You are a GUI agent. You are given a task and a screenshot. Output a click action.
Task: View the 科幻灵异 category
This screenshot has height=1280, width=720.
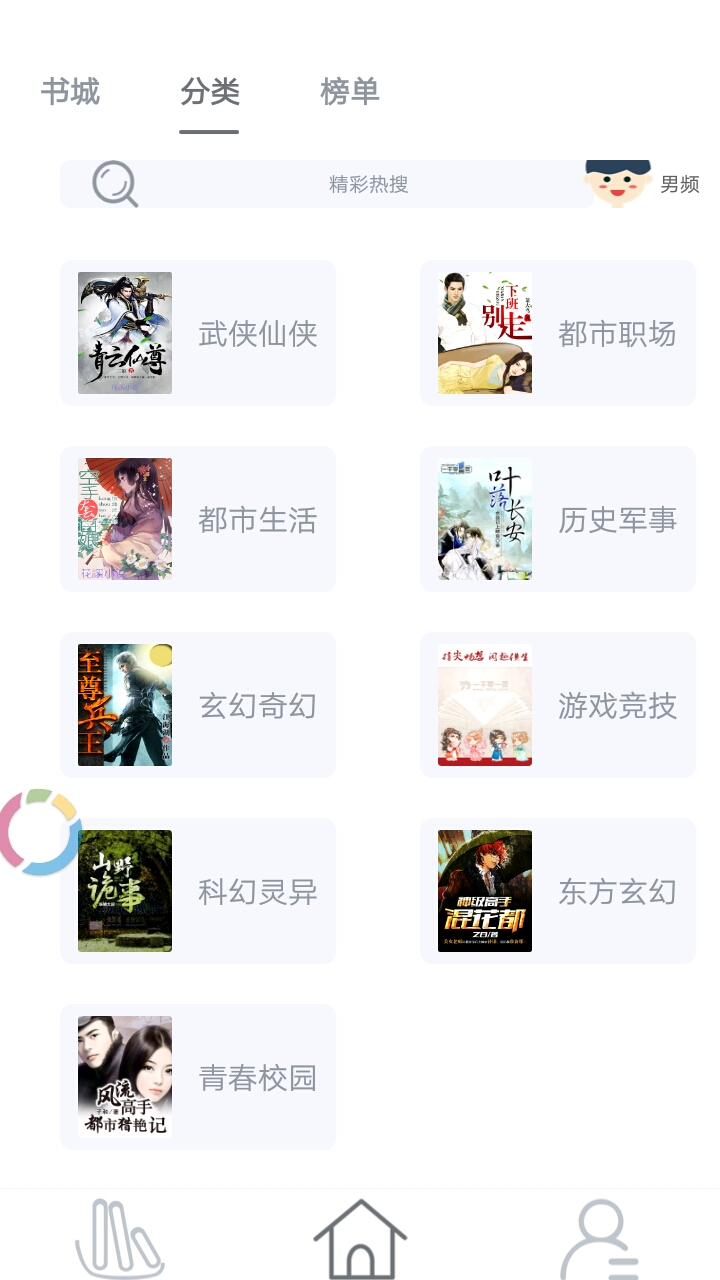pyautogui.click(x=198, y=891)
